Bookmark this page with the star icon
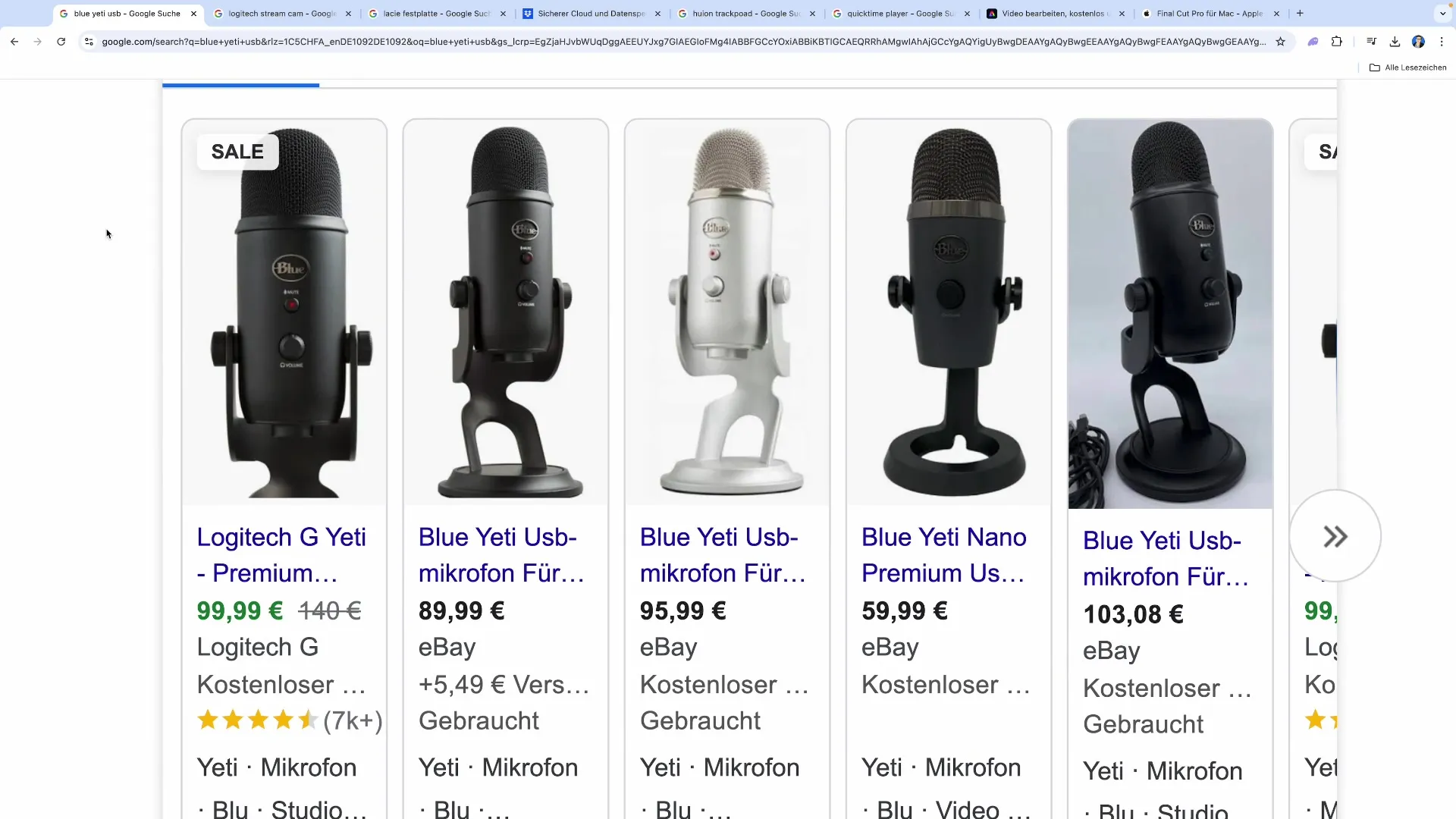 point(1281,42)
